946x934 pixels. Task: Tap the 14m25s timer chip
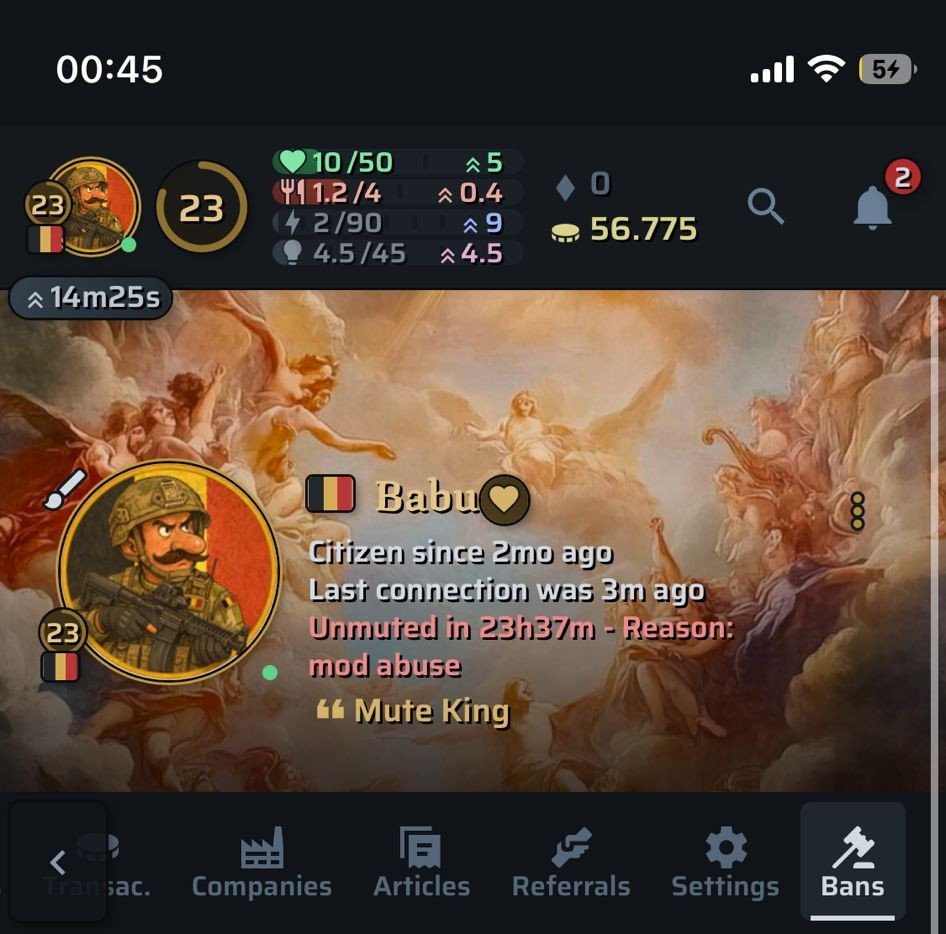(x=91, y=297)
